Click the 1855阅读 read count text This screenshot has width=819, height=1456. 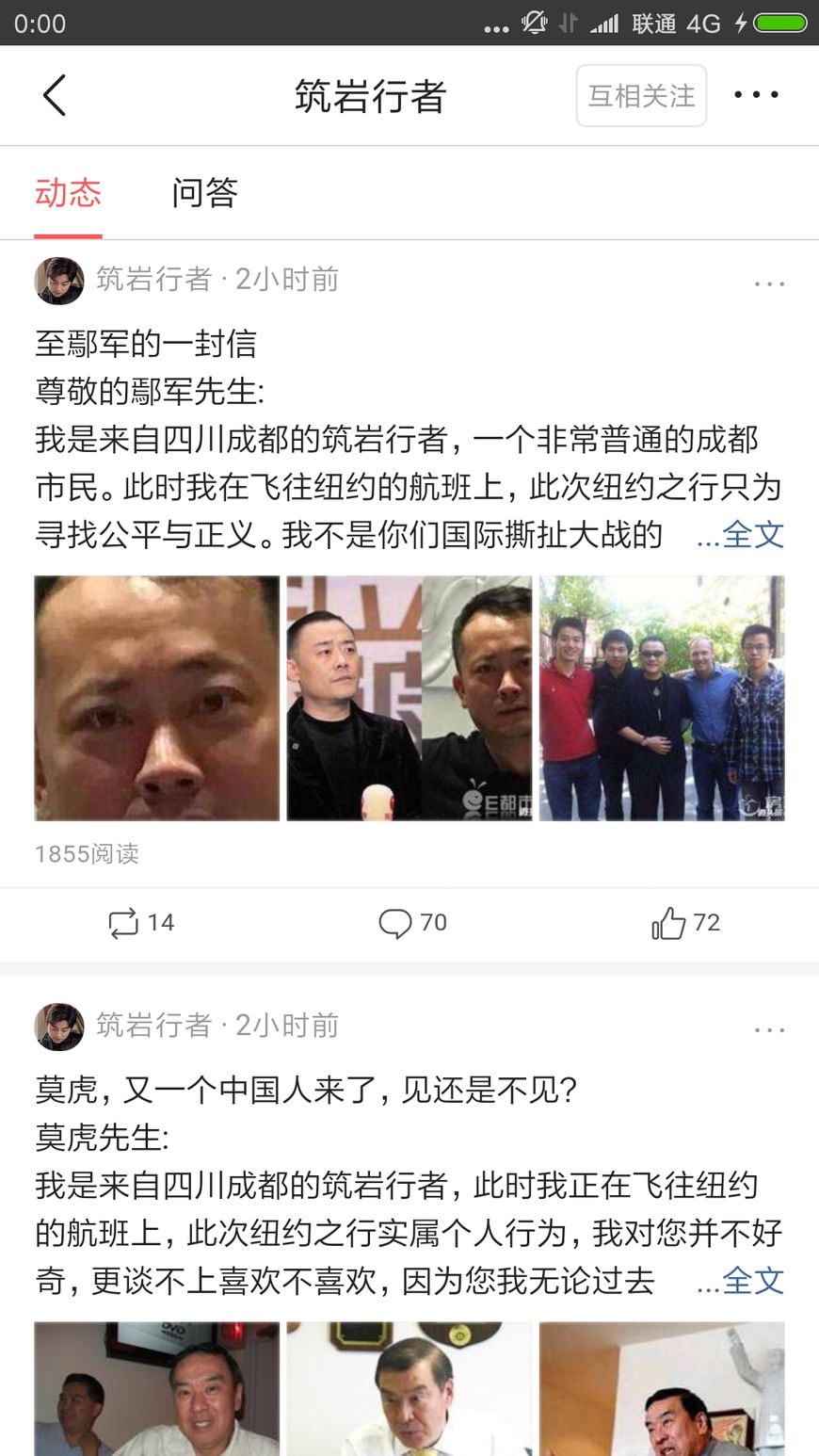[x=87, y=855]
